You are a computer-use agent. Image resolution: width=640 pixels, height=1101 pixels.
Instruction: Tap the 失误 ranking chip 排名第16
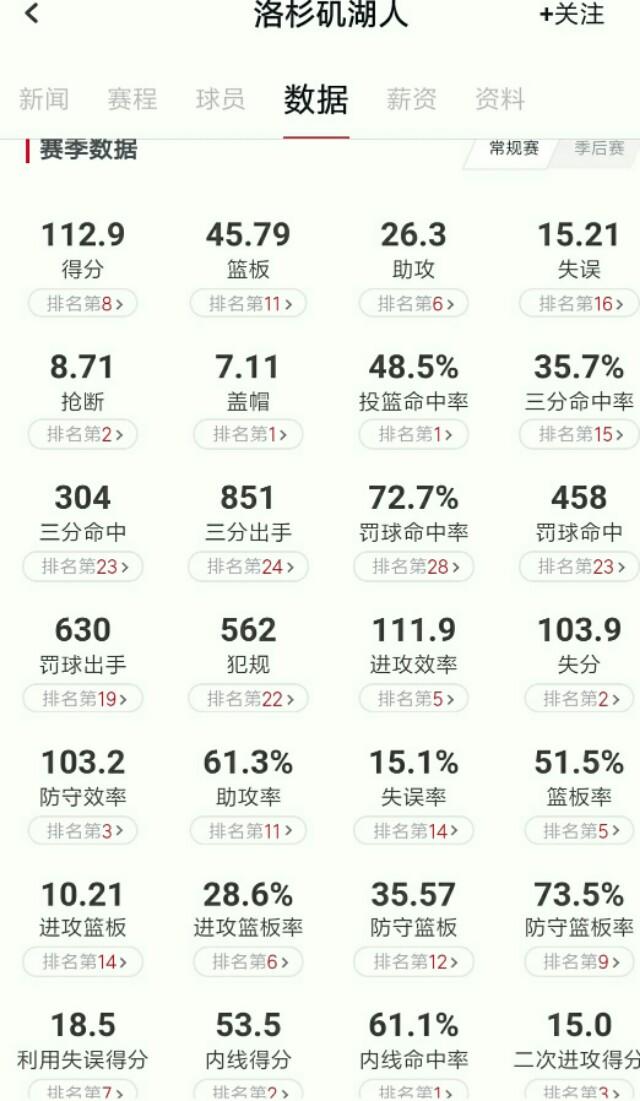tap(580, 304)
